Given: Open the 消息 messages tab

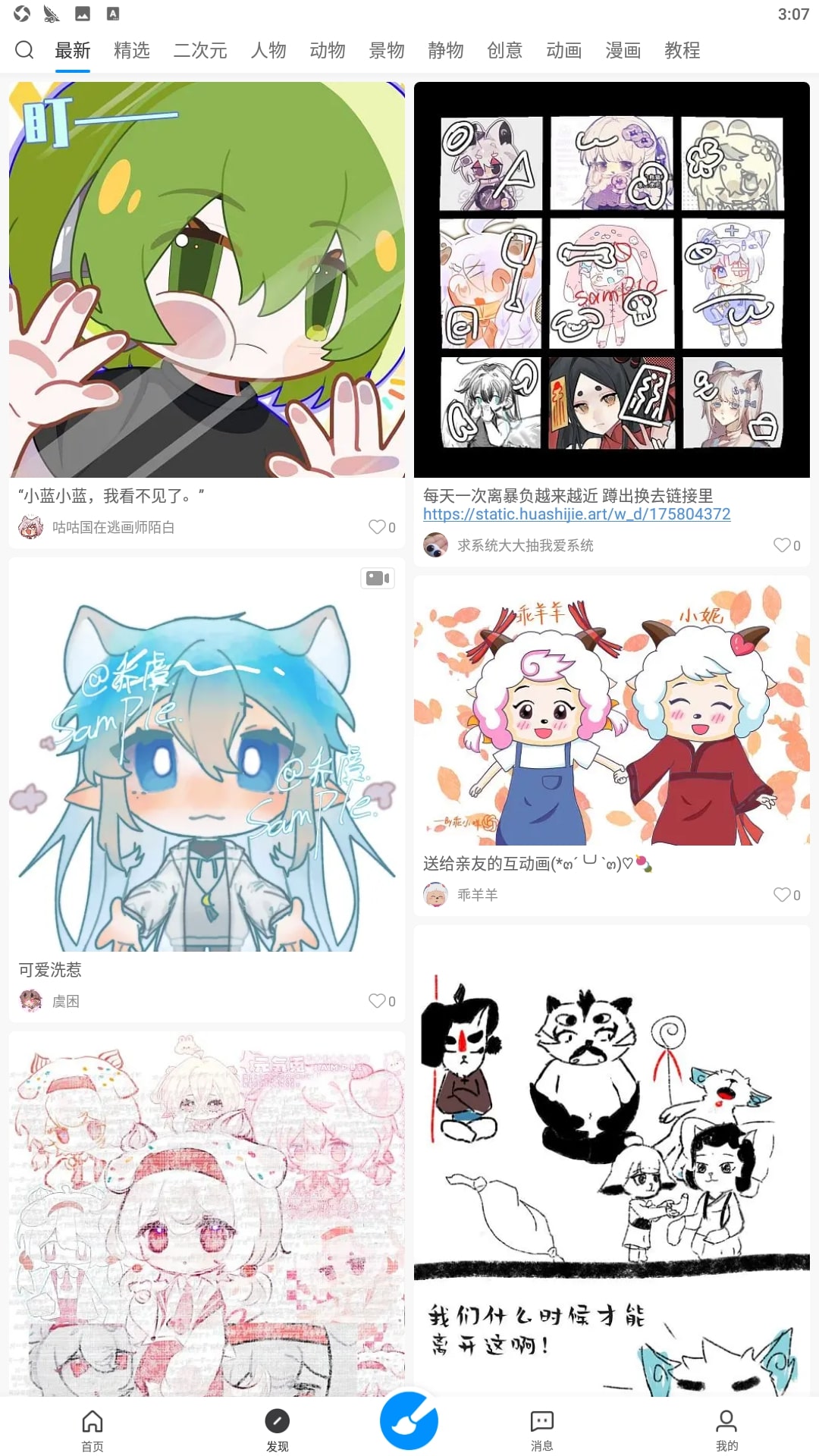Looking at the screenshot, I should (541, 1429).
